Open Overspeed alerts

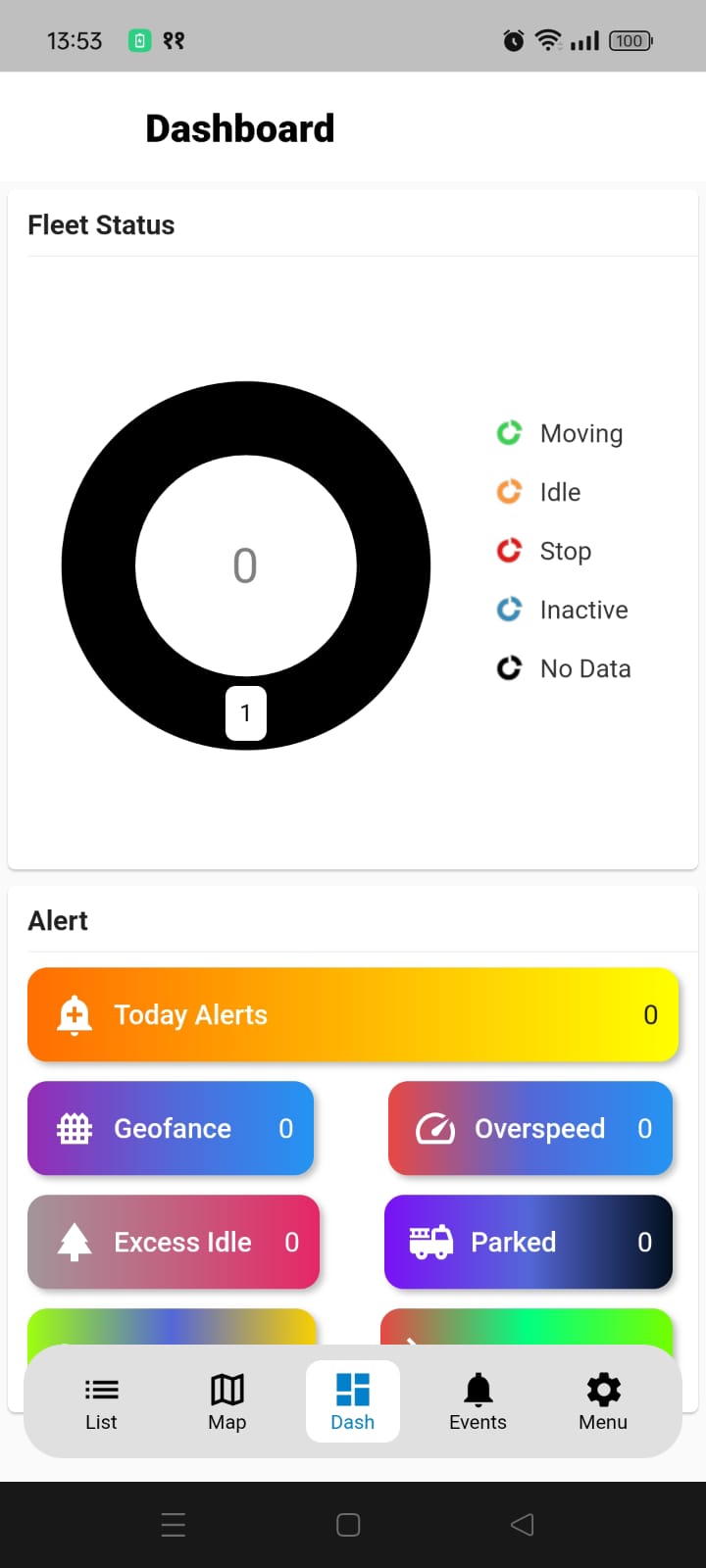coord(530,1128)
